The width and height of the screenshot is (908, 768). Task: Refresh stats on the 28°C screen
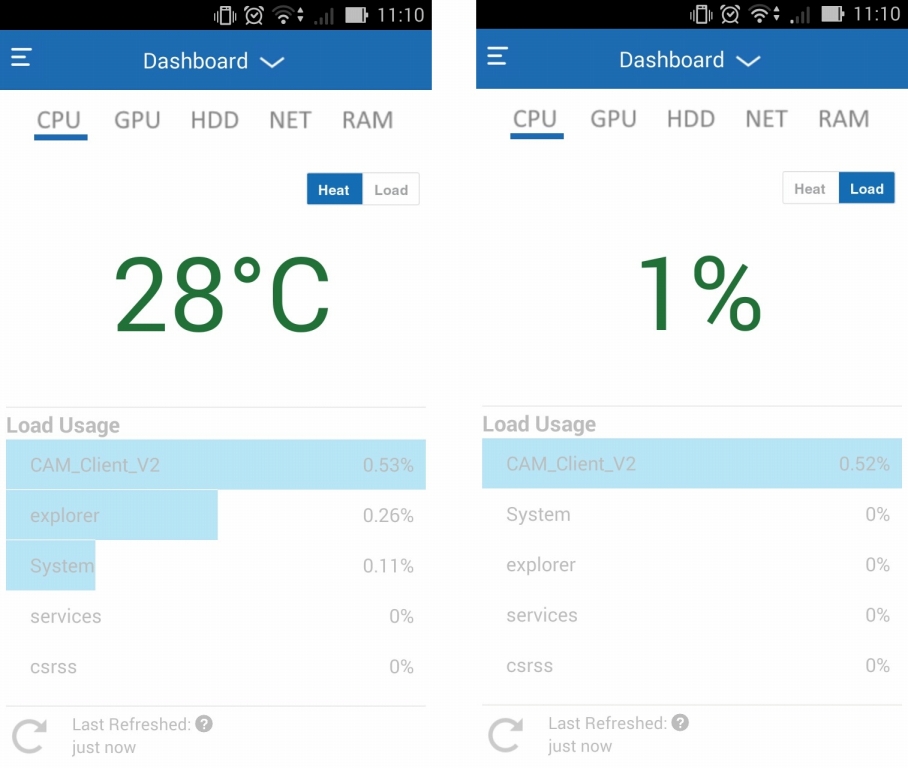click(30, 736)
